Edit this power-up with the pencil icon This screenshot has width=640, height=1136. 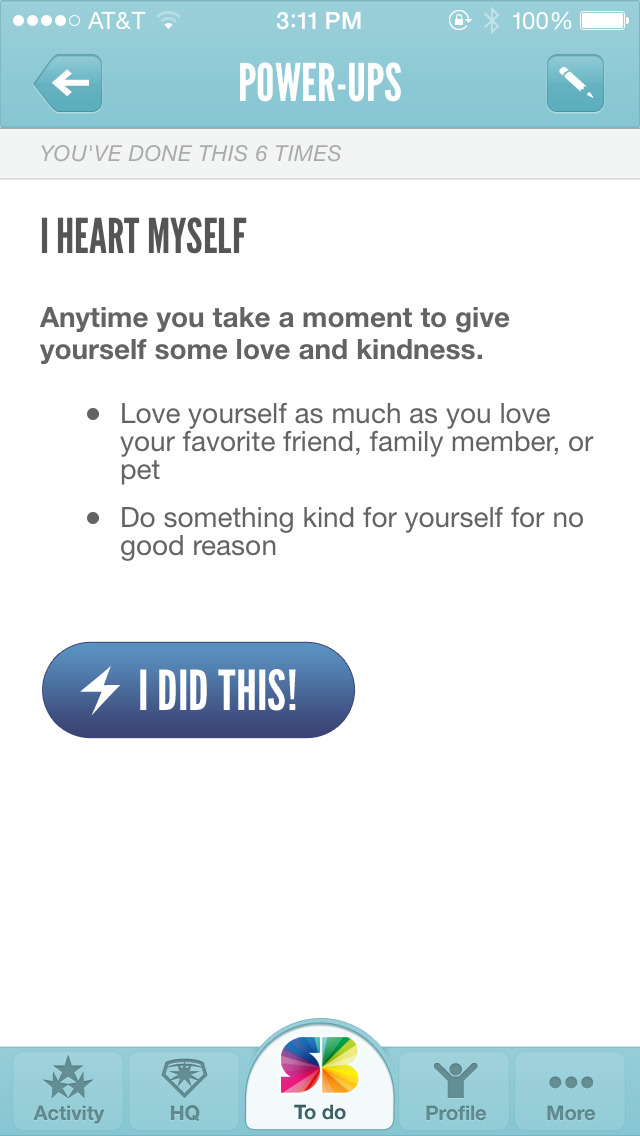pyautogui.click(x=575, y=83)
